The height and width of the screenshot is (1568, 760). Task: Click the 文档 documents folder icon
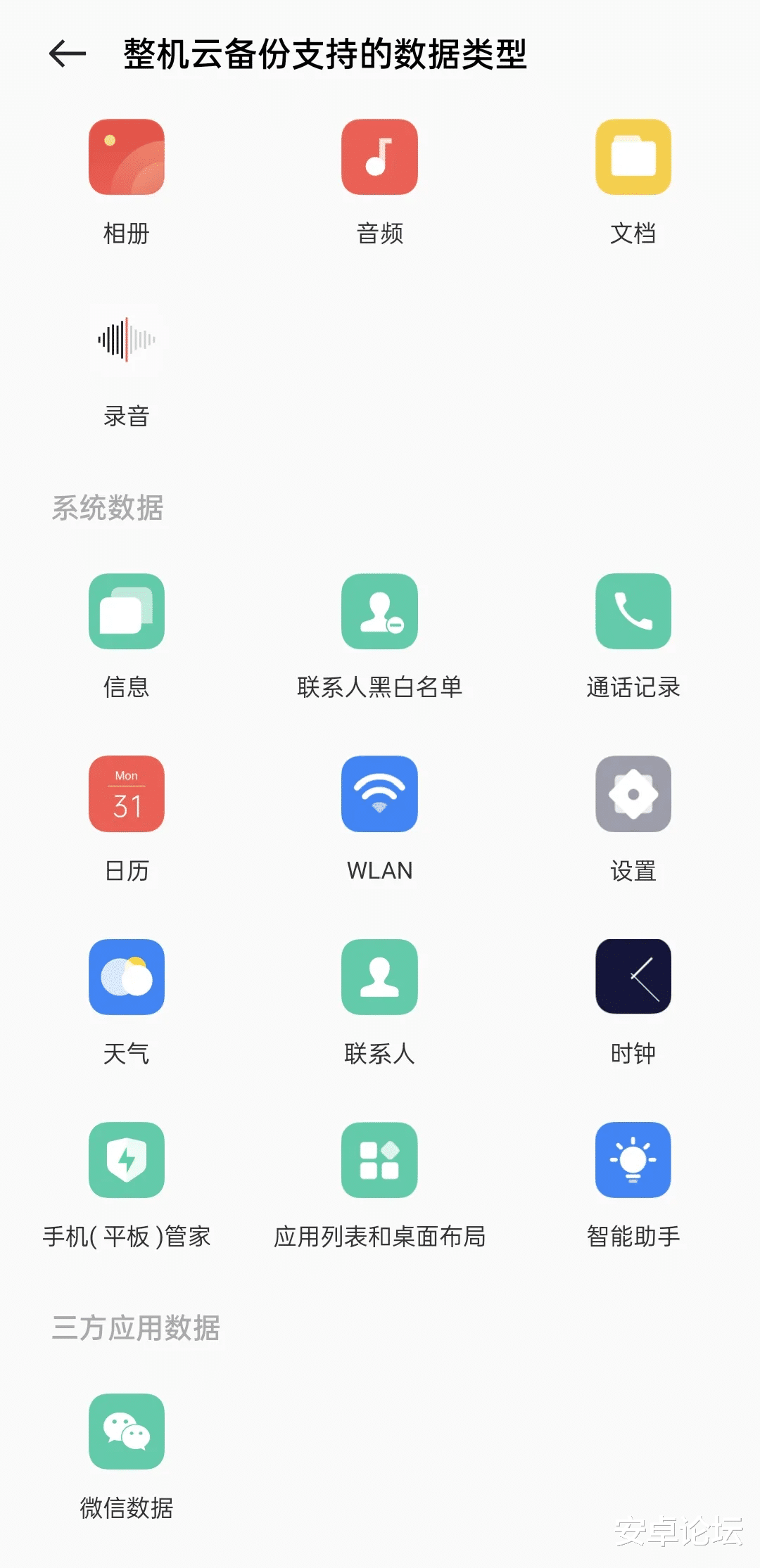point(633,156)
